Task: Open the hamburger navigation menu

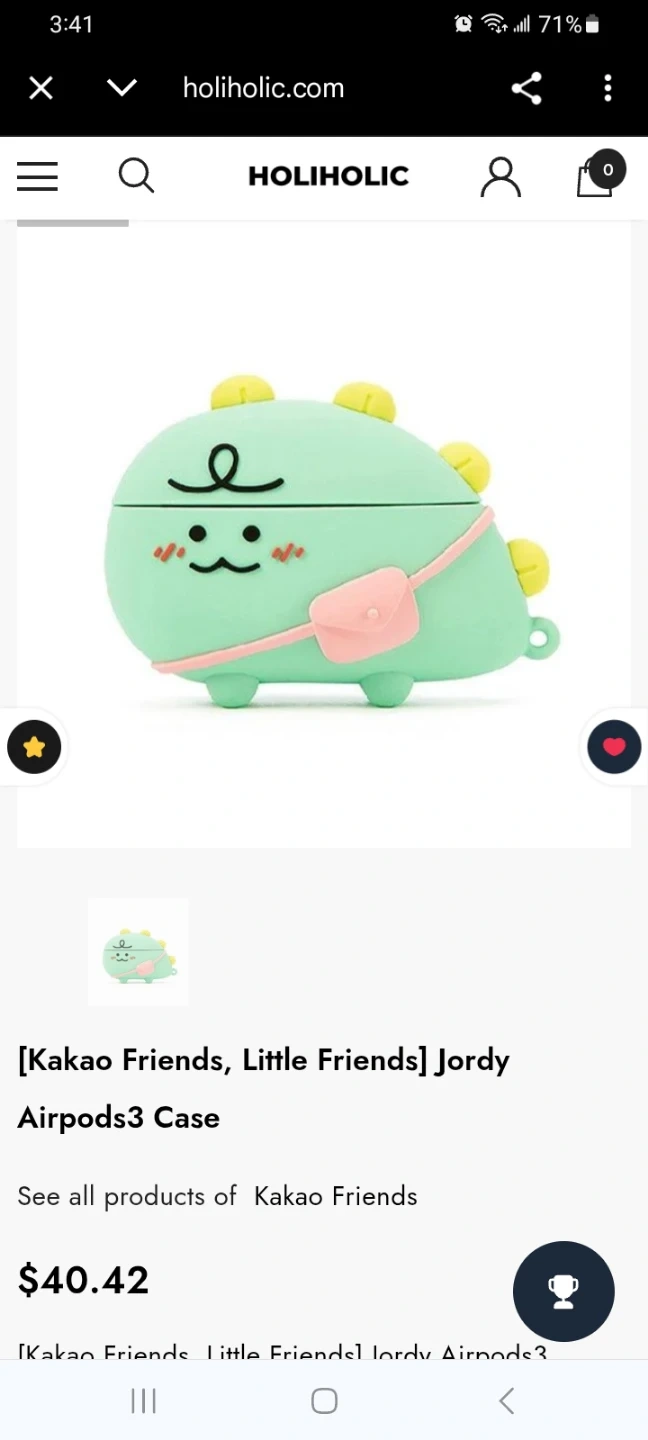Action: pos(37,176)
